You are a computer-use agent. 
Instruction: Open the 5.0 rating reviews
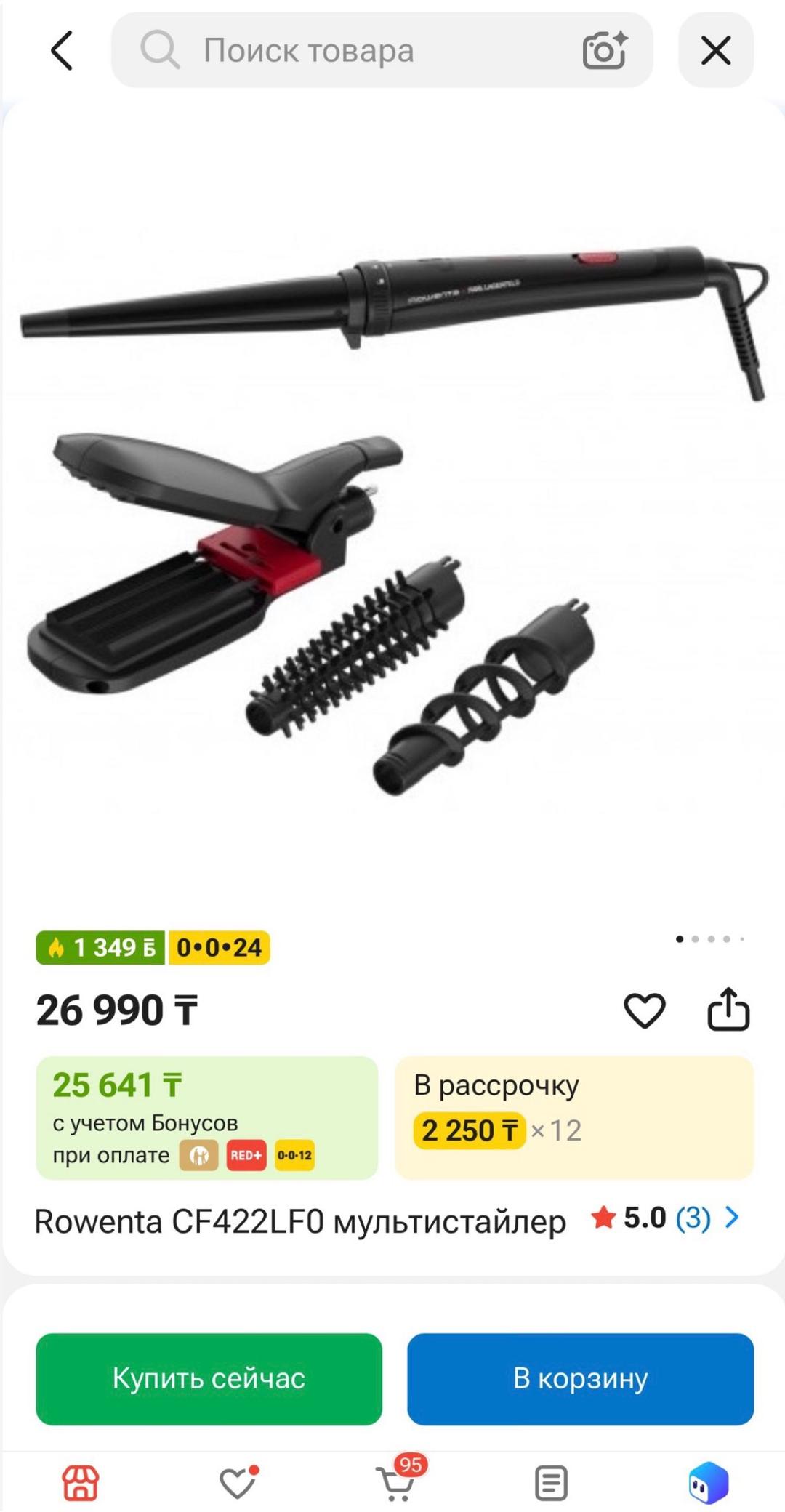[x=665, y=1218]
